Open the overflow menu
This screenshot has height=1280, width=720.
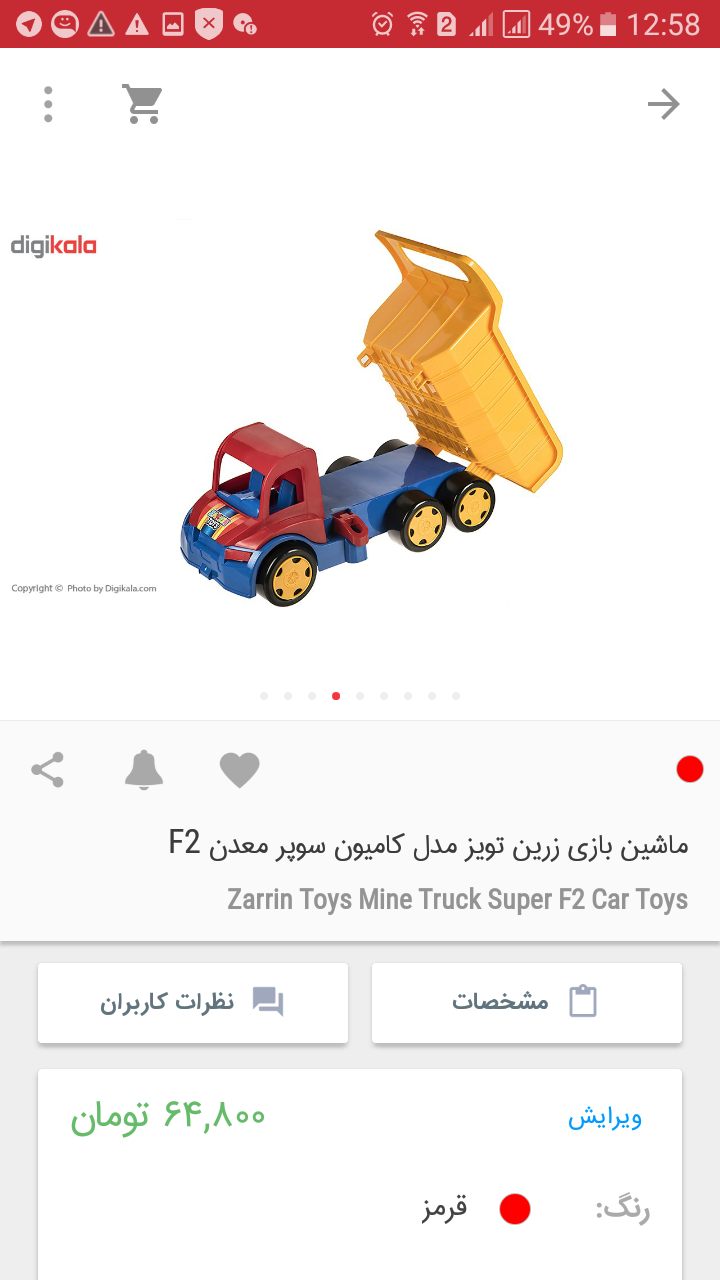(48, 104)
